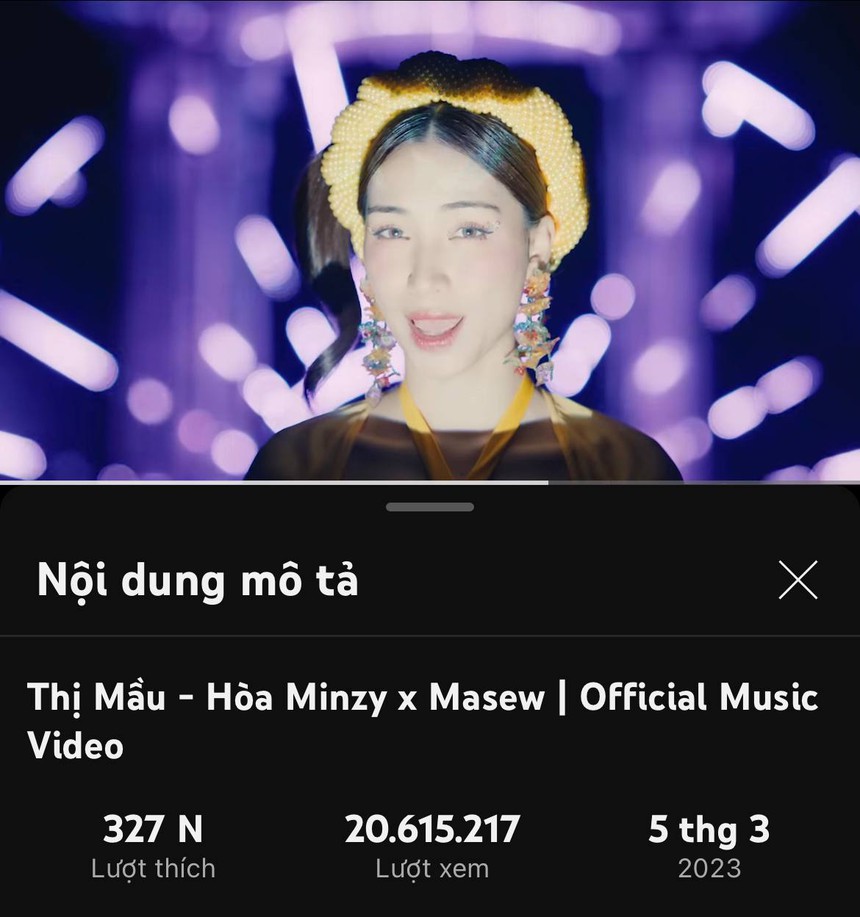Image resolution: width=860 pixels, height=917 pixels.
Task: Tap the "327 N" like count
Action: tap(152, 829)
